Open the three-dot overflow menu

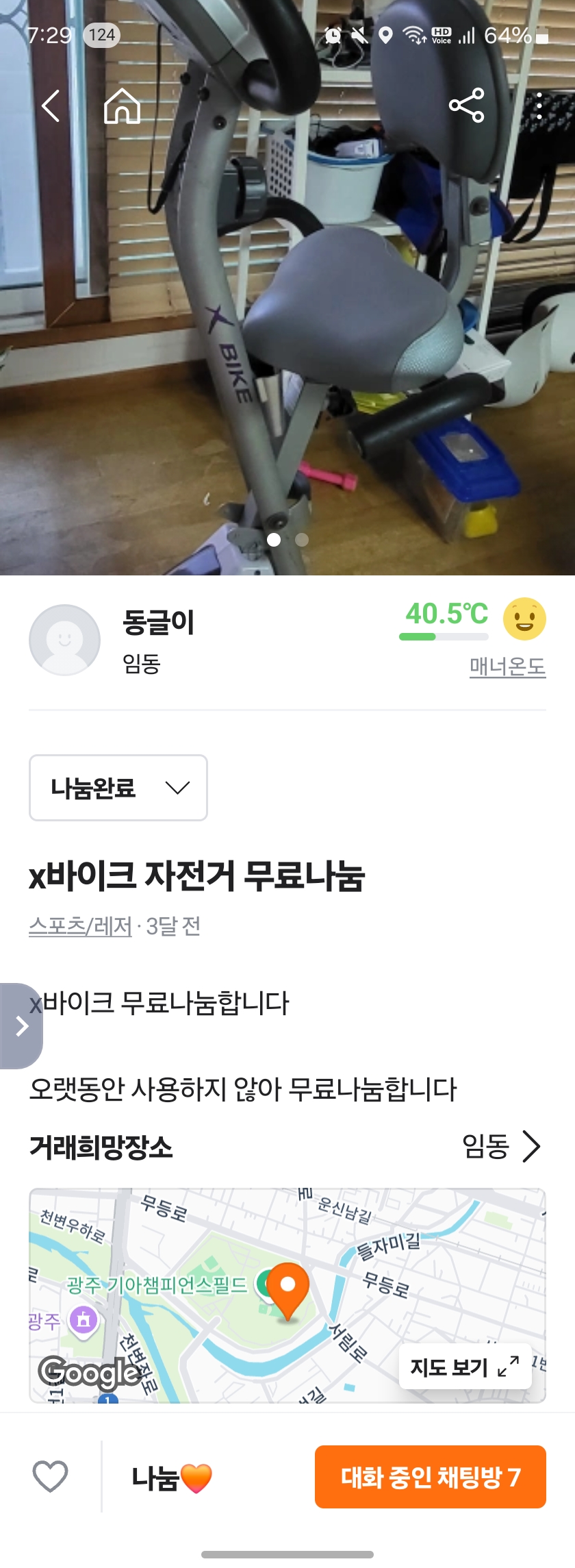[x=539, y=106]
